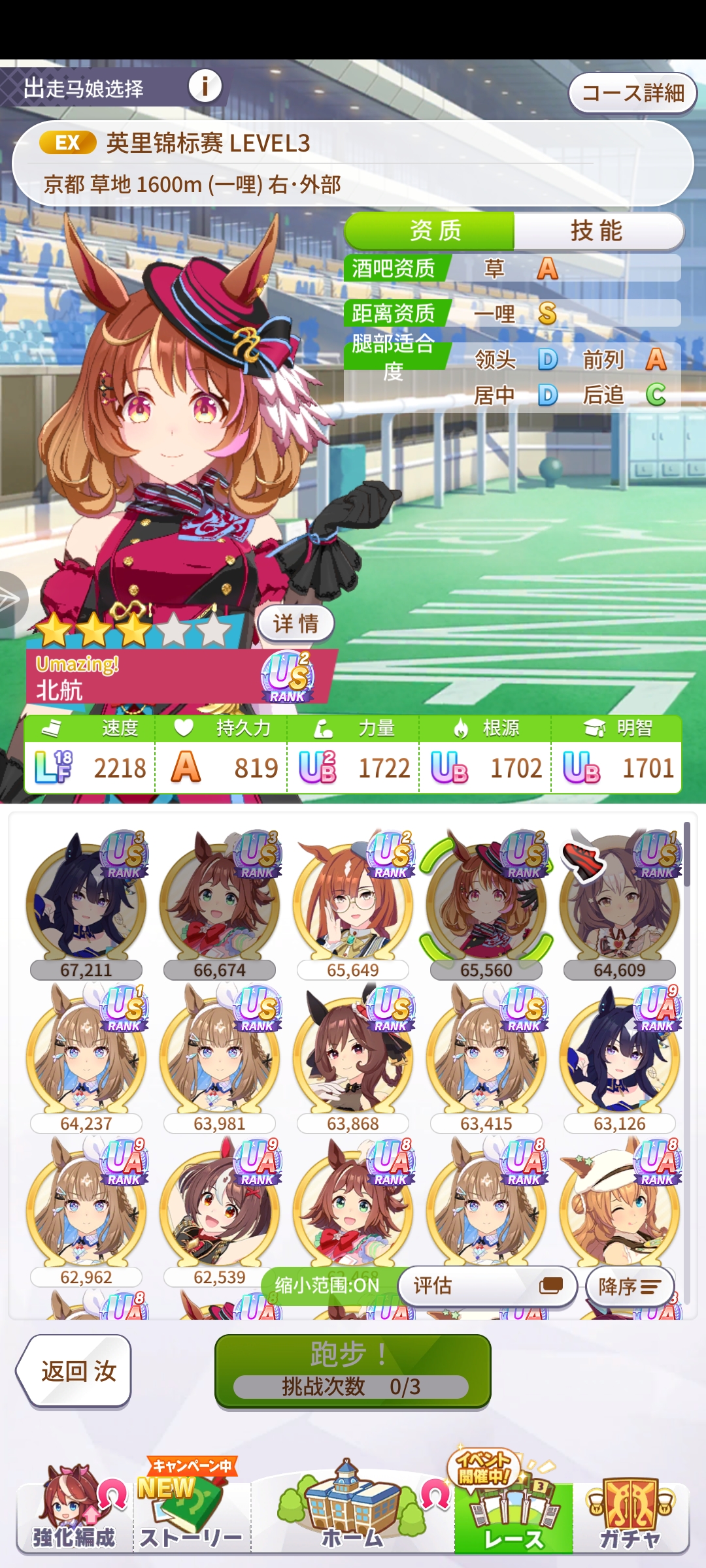
Task: Open the ホーム home tab
Action: [x=352, y=1514]
